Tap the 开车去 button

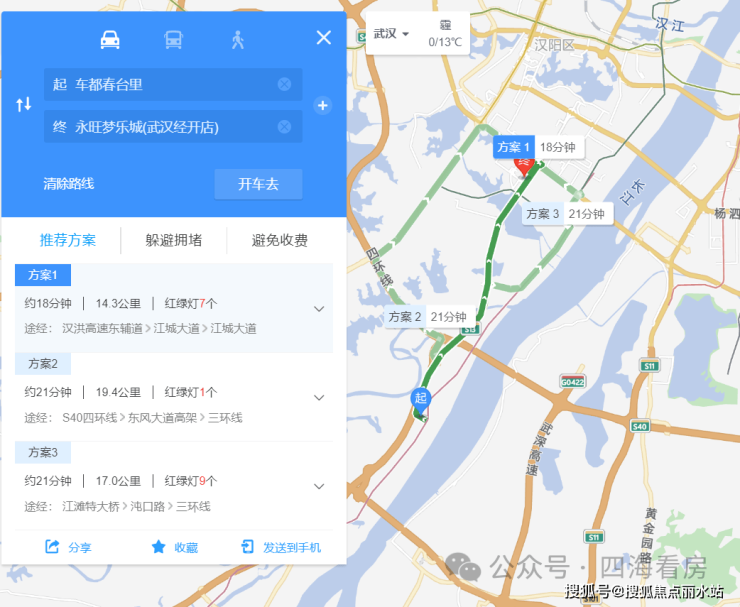click(x=258, y=184)
